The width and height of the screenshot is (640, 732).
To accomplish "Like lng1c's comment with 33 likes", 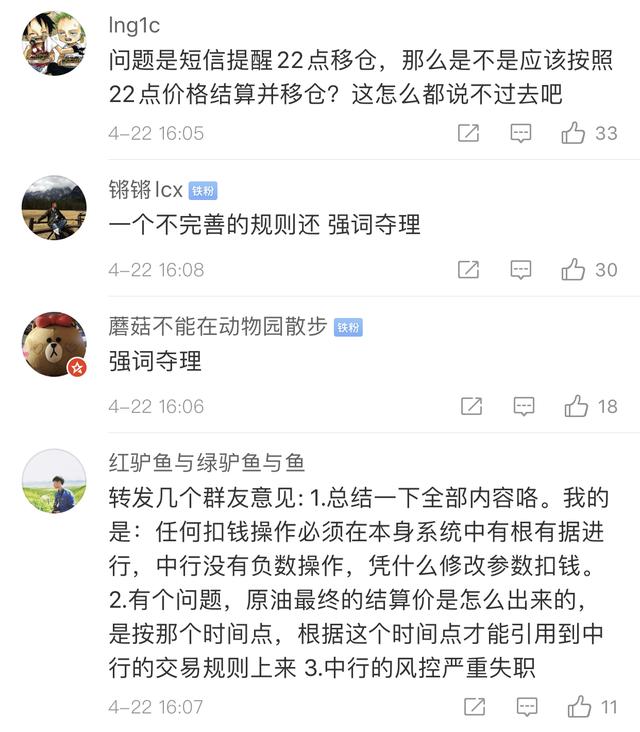I will pos(574,133).
